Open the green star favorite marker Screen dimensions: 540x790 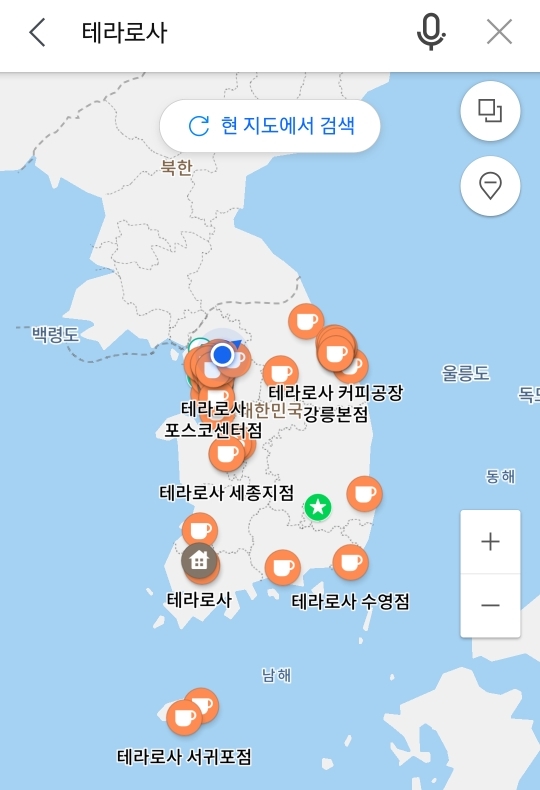point(318,507)
